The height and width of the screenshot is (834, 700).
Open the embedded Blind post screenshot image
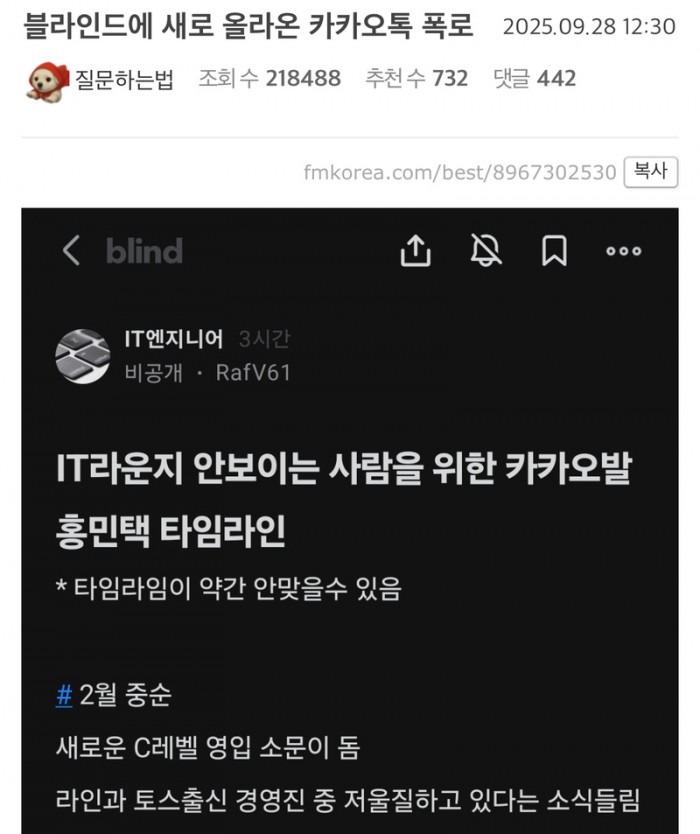pos(350,520)
